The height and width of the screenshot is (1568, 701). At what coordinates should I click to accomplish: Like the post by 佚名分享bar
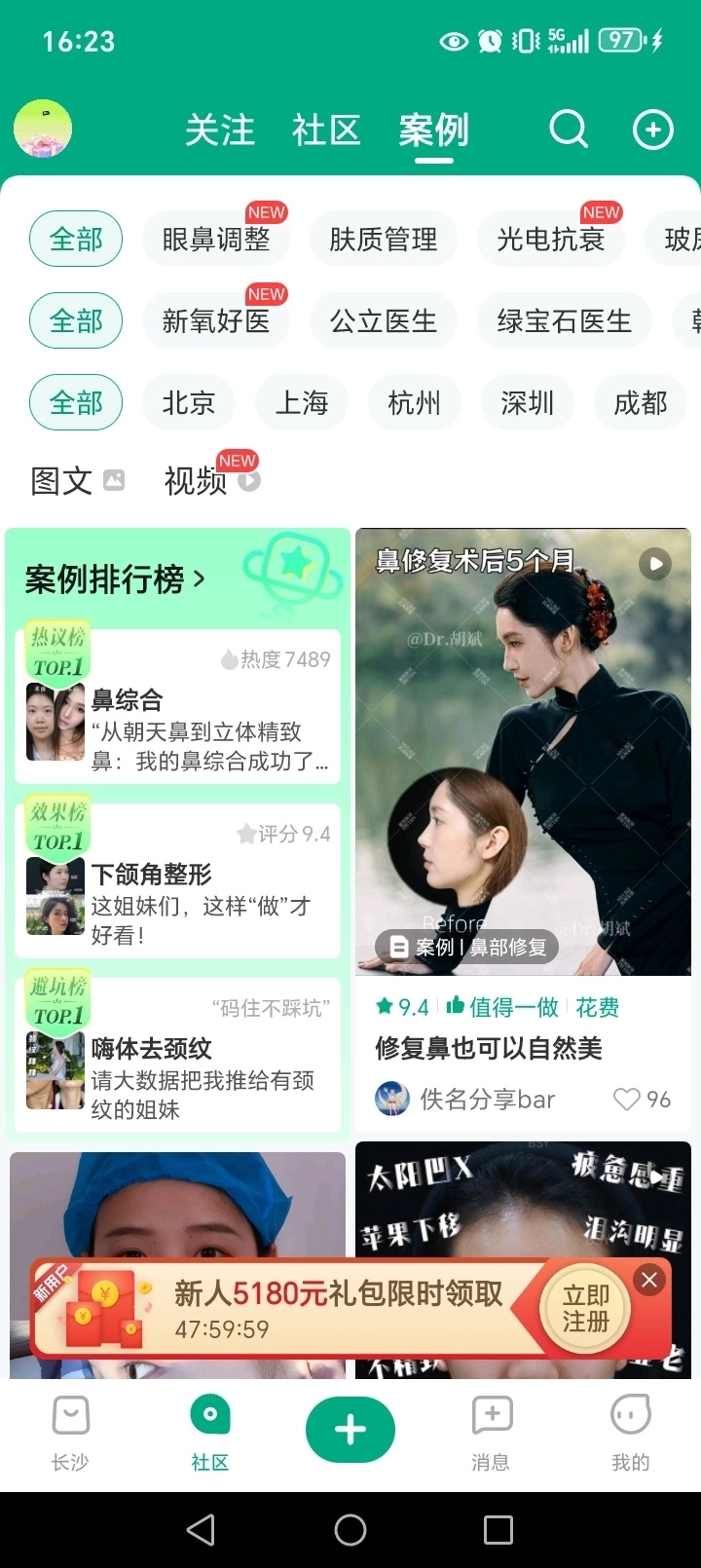click(627, 1100)
